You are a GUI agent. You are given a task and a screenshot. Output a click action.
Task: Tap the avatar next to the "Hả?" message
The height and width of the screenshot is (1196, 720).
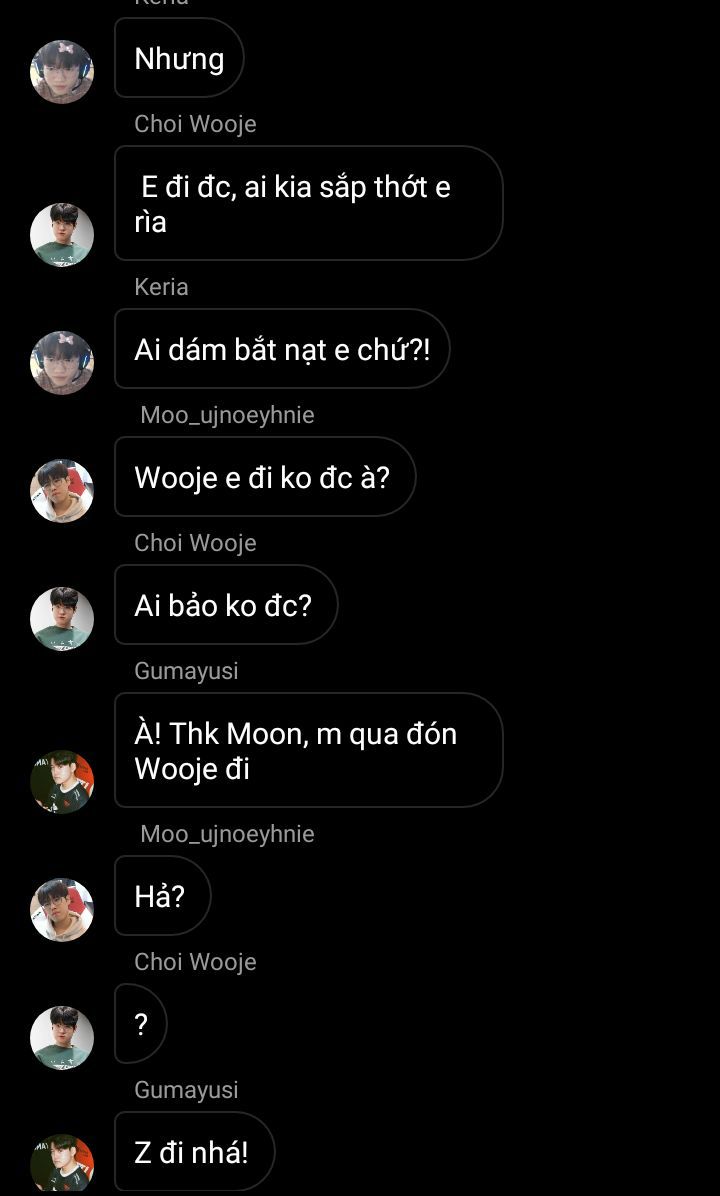62,910
